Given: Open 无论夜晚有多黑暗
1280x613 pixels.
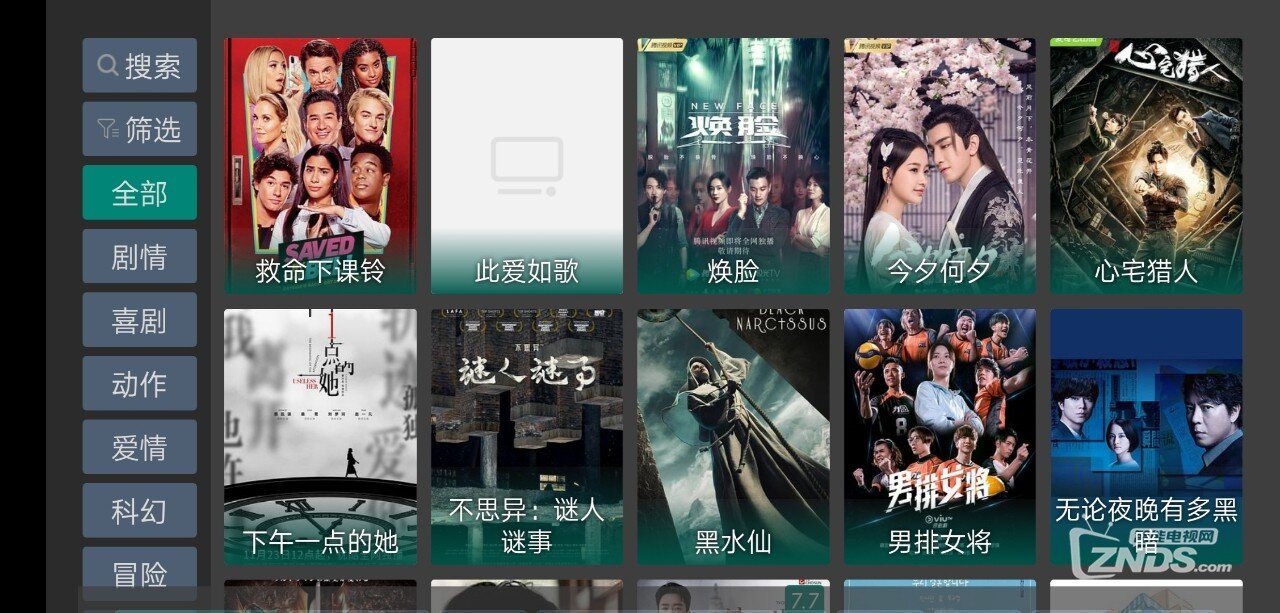Looking at the screenshot, I should click(x=1146, y=436).
